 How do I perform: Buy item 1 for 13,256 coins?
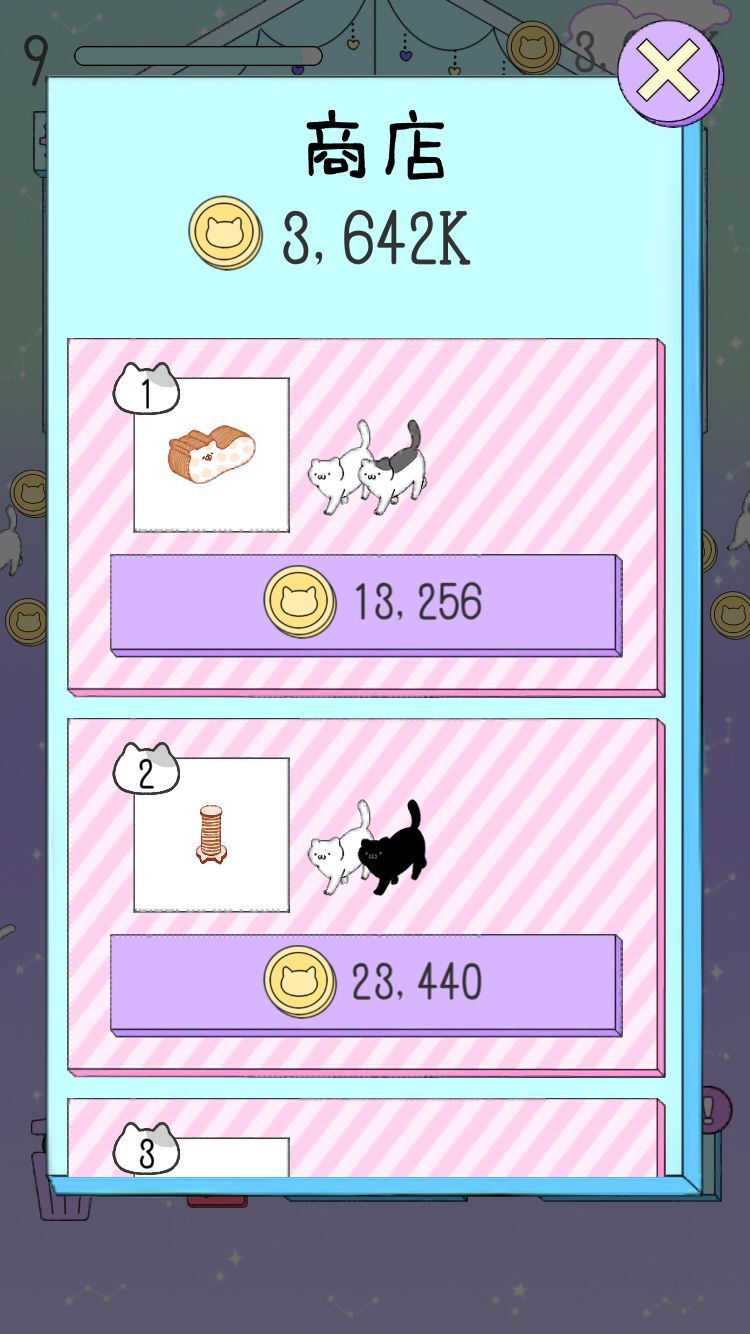365,603
